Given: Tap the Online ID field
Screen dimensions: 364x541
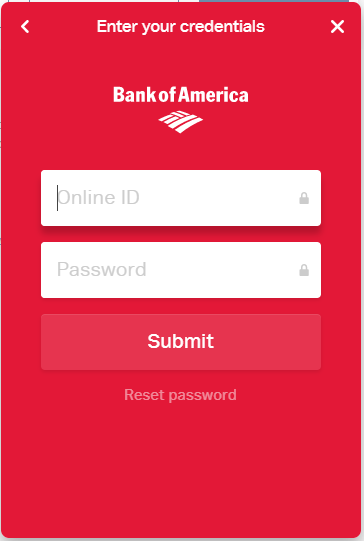Looking at the screenshot, I should pos(181,198).
